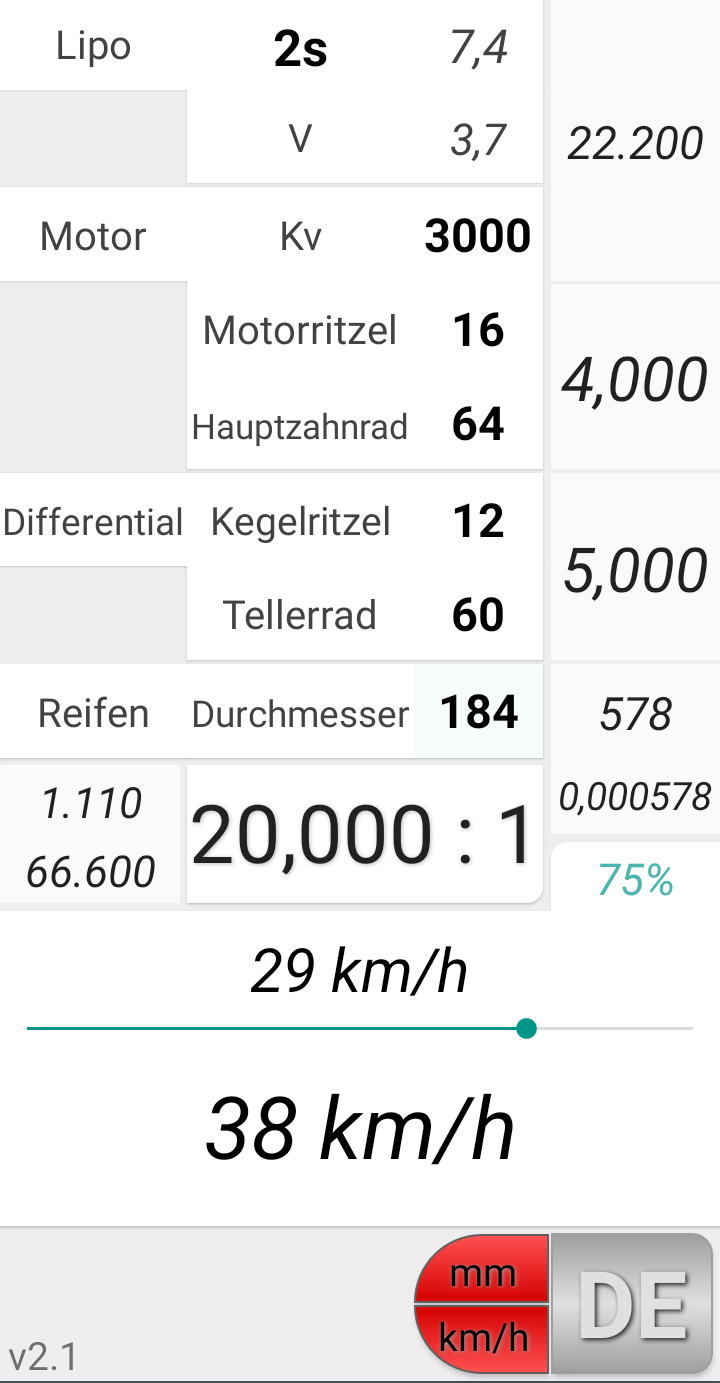This screenshot has height=1383, width=720.
Task: Edit the Lipo cell count 2s
Action: (x=300, y=49)
